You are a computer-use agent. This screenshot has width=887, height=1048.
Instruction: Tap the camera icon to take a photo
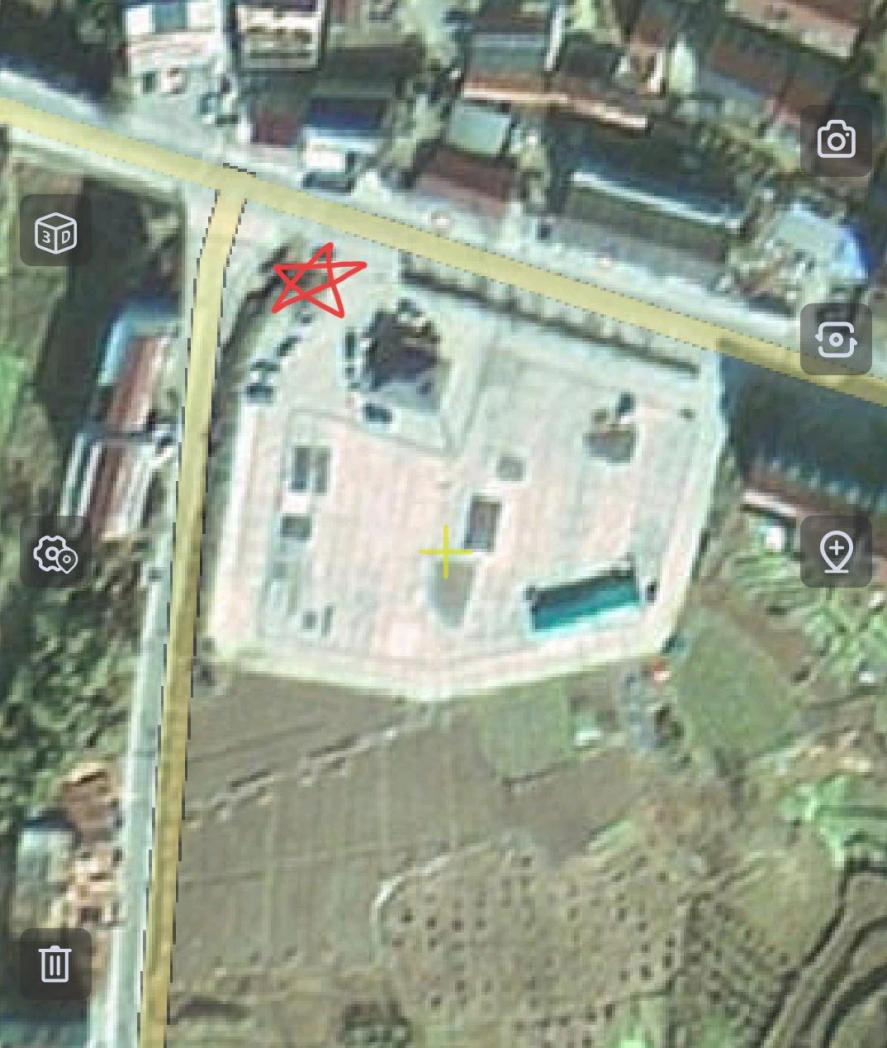[836, 141]
